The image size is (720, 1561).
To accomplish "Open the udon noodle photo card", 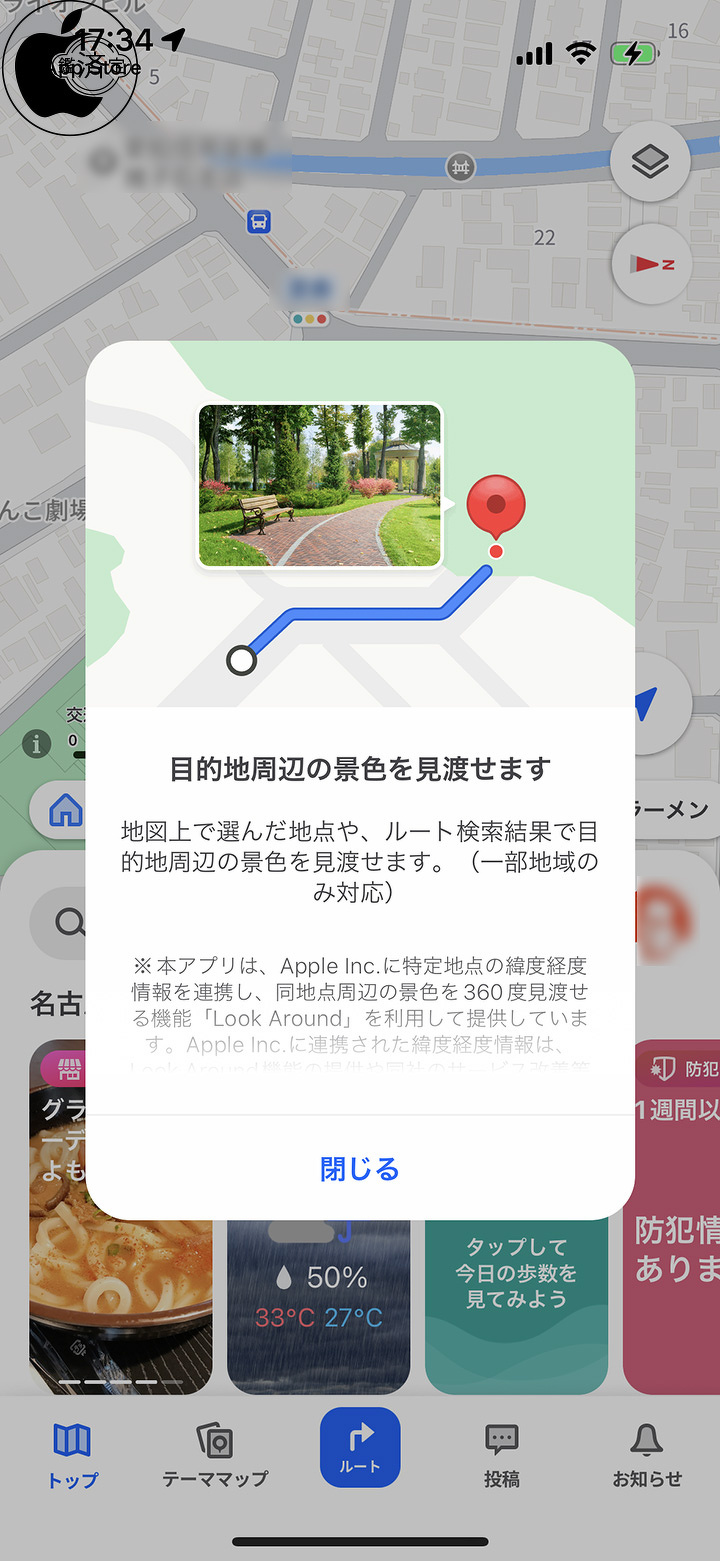I will (121, 1217).
